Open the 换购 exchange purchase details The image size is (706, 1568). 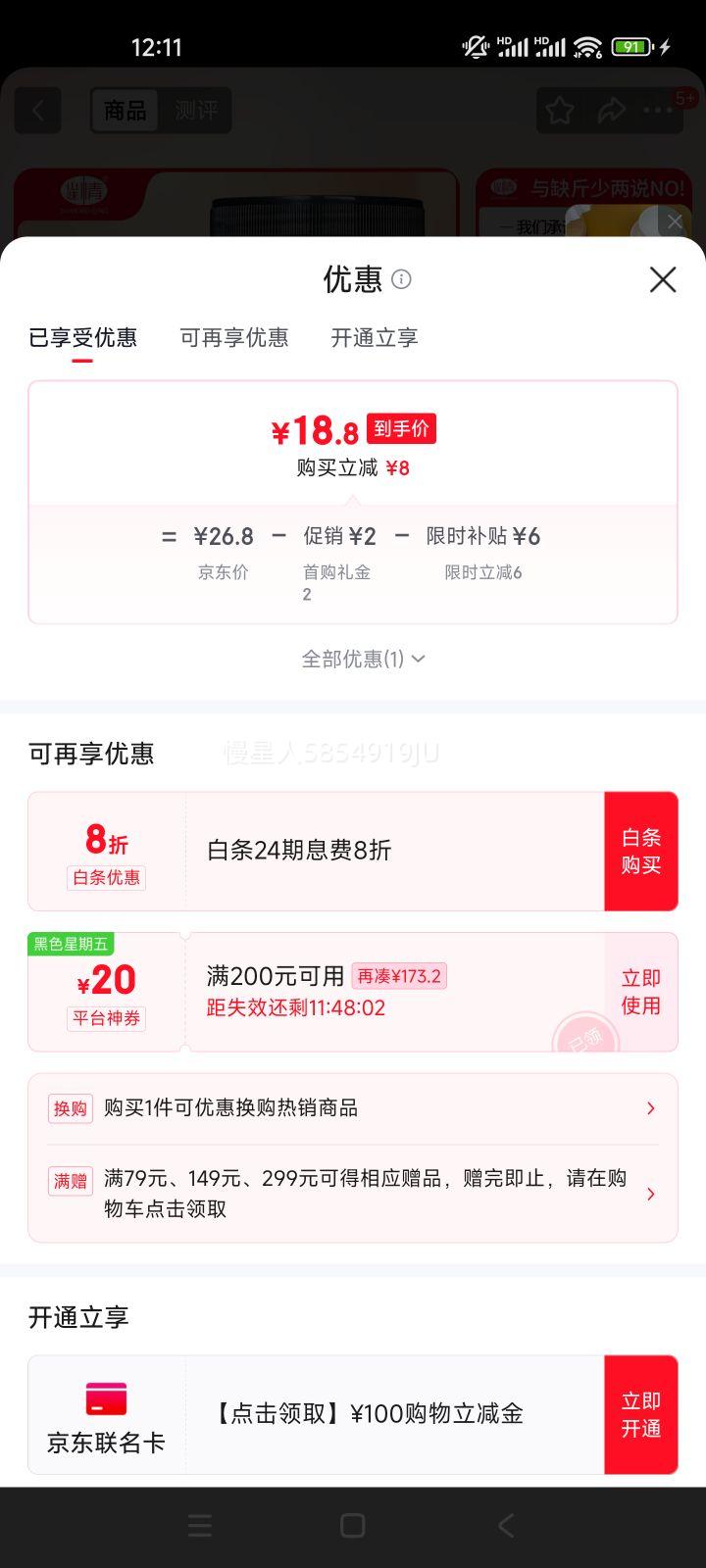click(x=353, y=1107)
